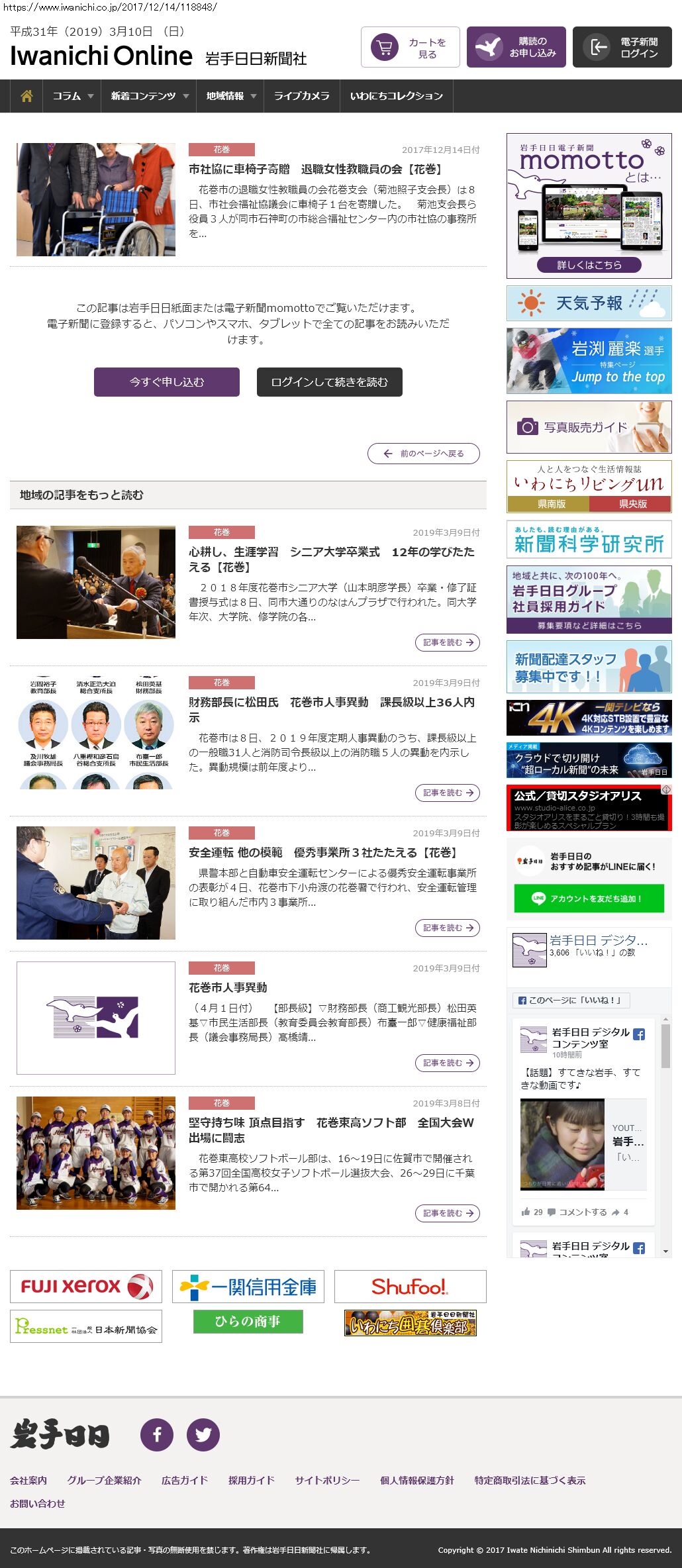Image resolution: width=682 pixels, height=1568 pixels.
Task: Open ライブカメラ page
Action: [x=301, y=96]
